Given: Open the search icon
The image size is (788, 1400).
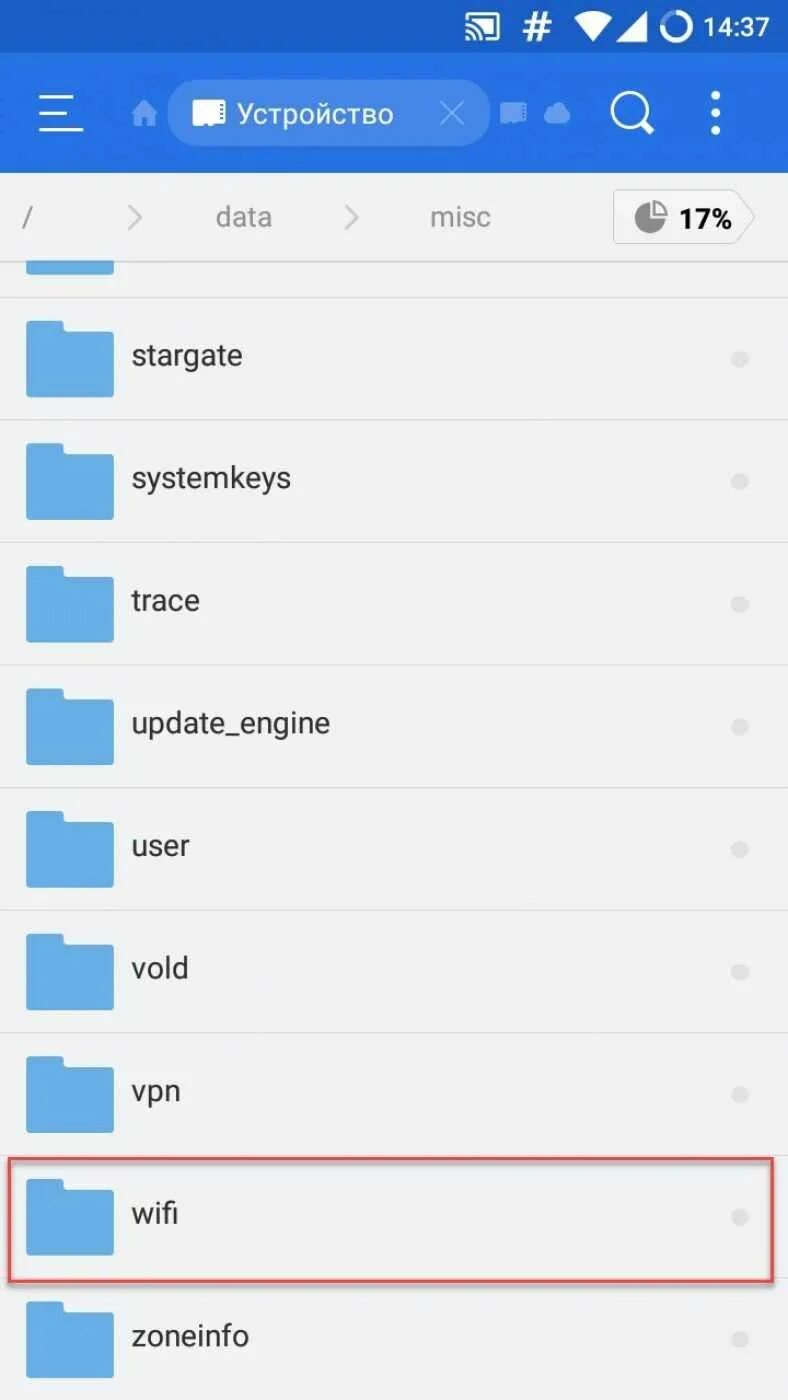Looking at the screenshot, I should click(632, 113).
